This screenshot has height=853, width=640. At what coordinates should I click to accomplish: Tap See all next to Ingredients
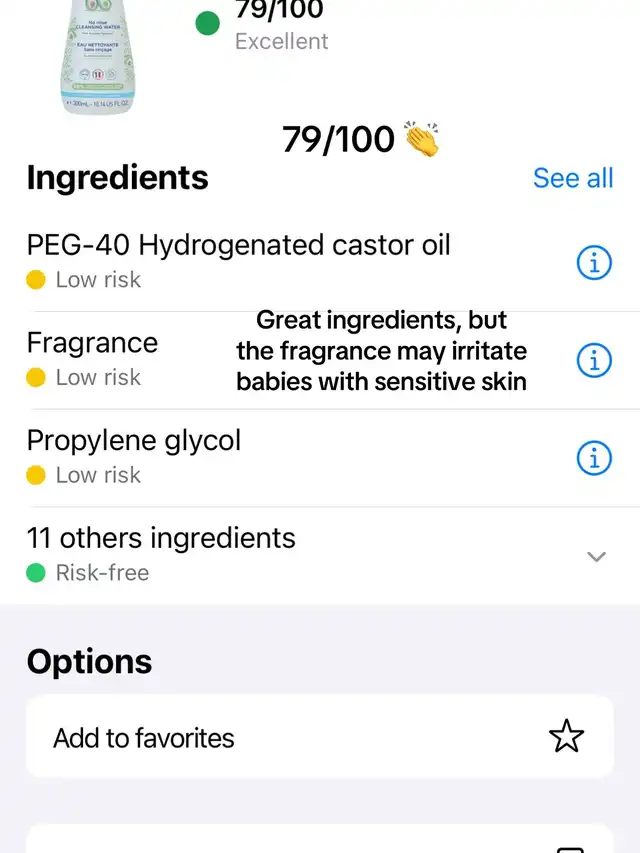click(x=572, y=178)
